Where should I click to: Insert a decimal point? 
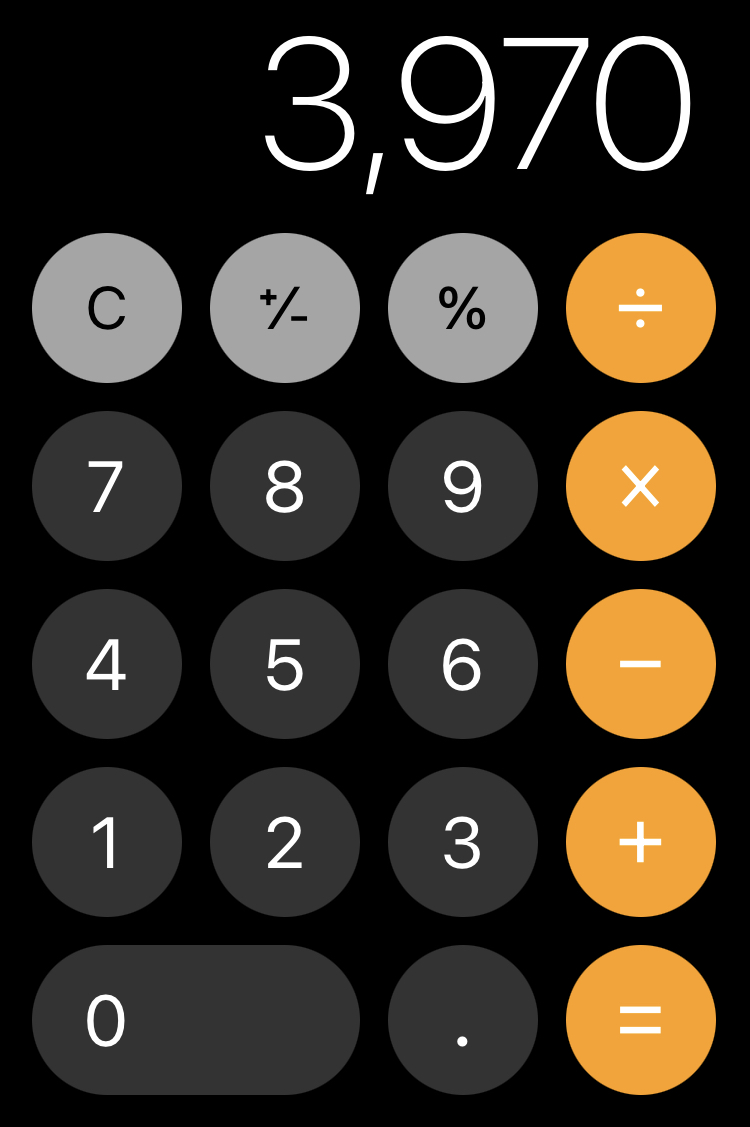[x=463, y=1020]
